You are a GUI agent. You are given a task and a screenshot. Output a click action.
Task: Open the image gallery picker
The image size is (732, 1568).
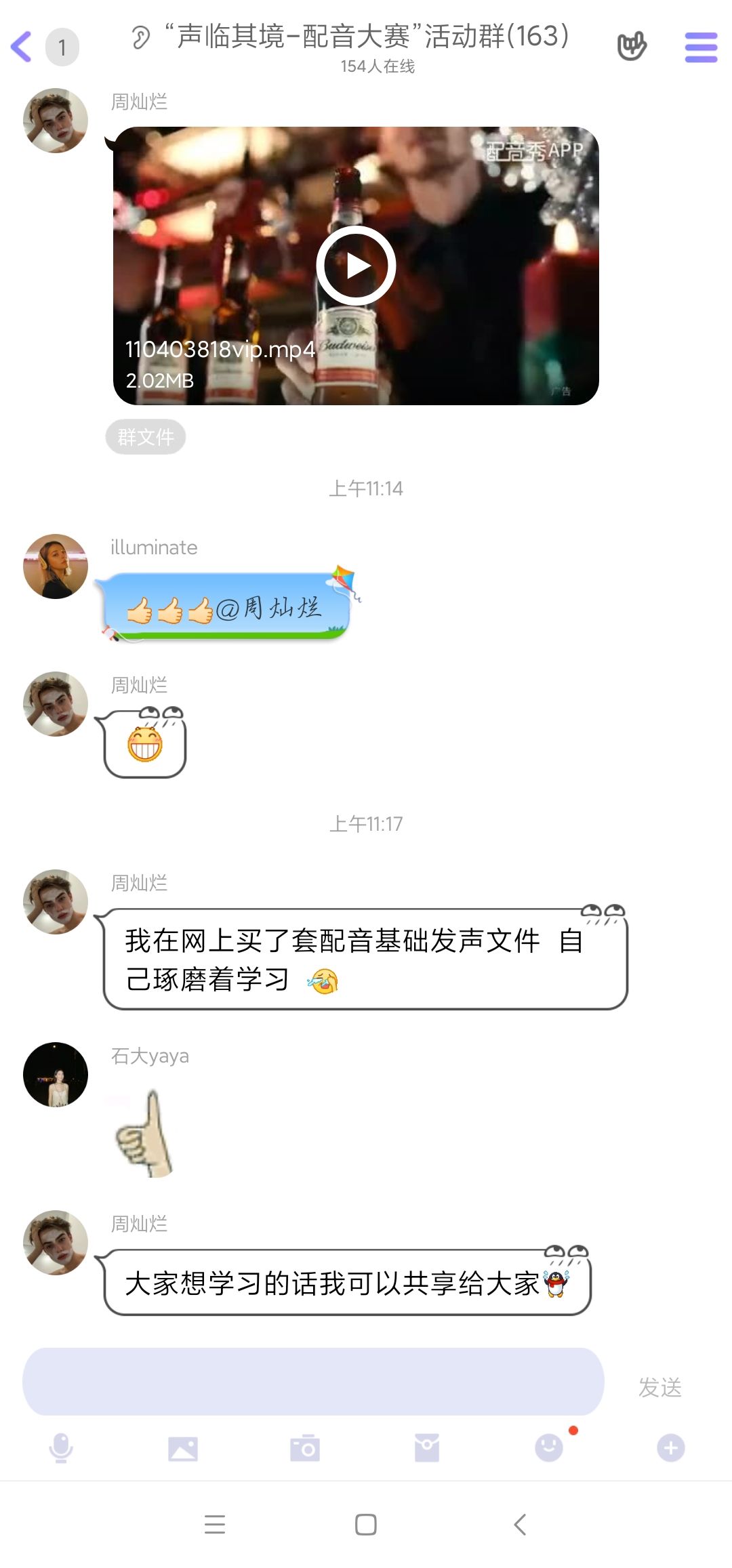183,1449
